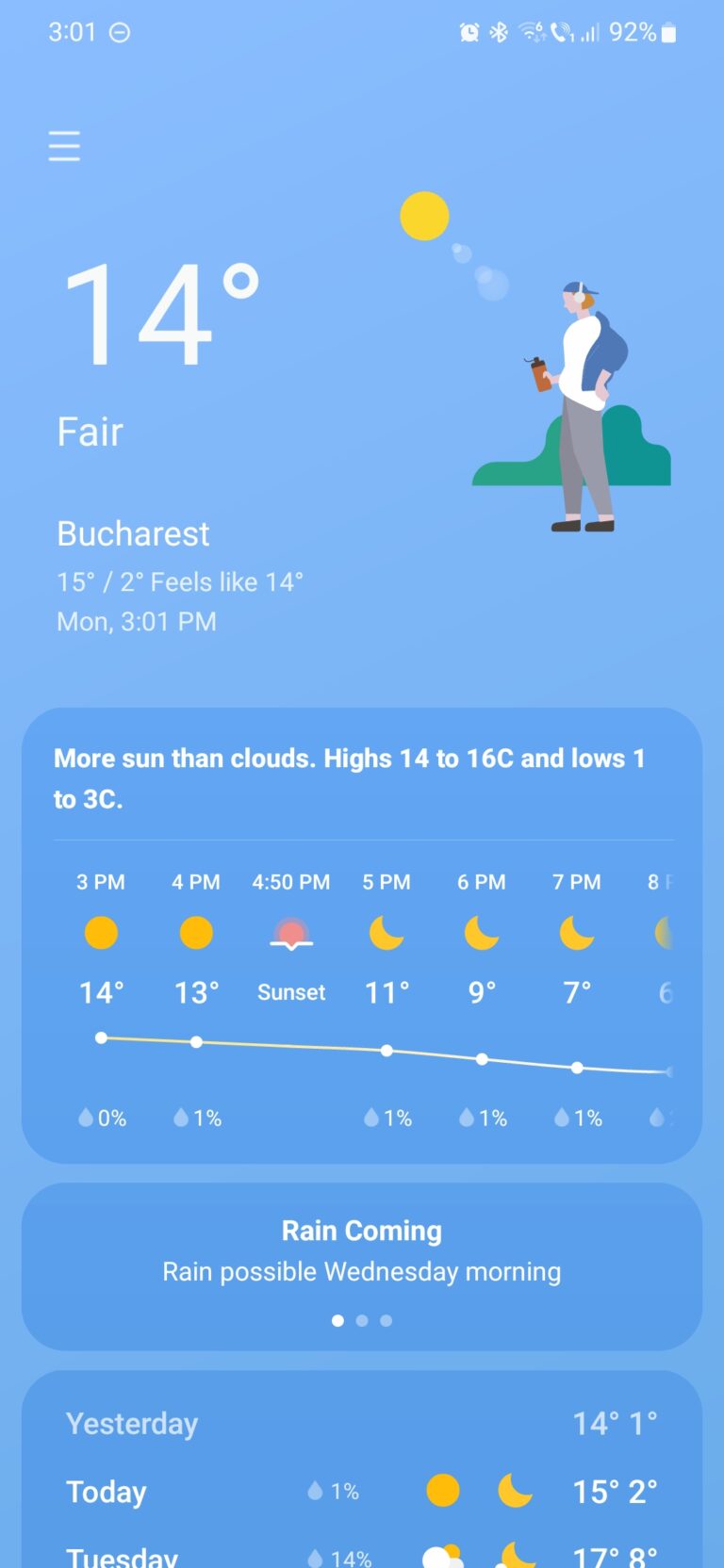Tap the Bucharest city name
This screenshot has width=724, height=1568.
132,533
